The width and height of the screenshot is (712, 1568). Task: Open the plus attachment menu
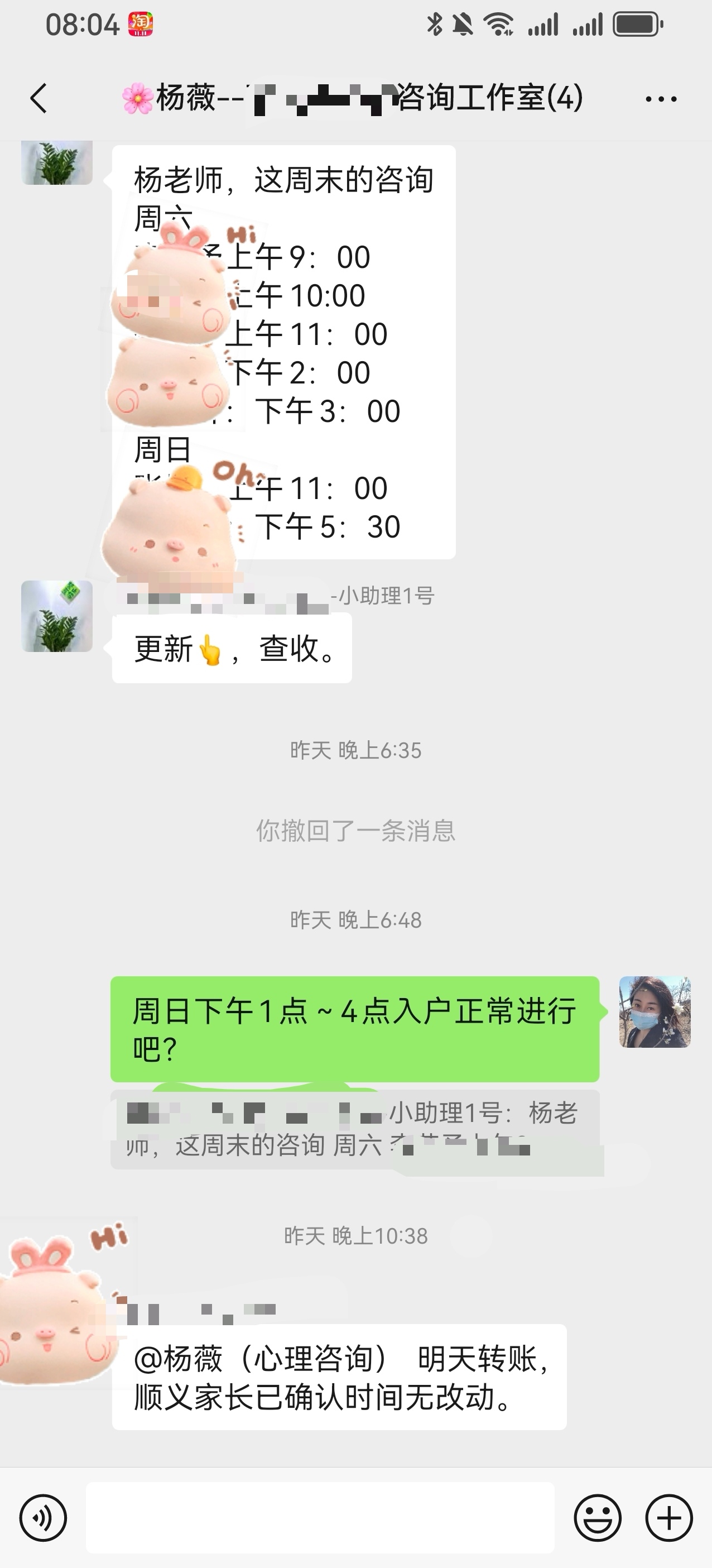[x=669, y=1517]
